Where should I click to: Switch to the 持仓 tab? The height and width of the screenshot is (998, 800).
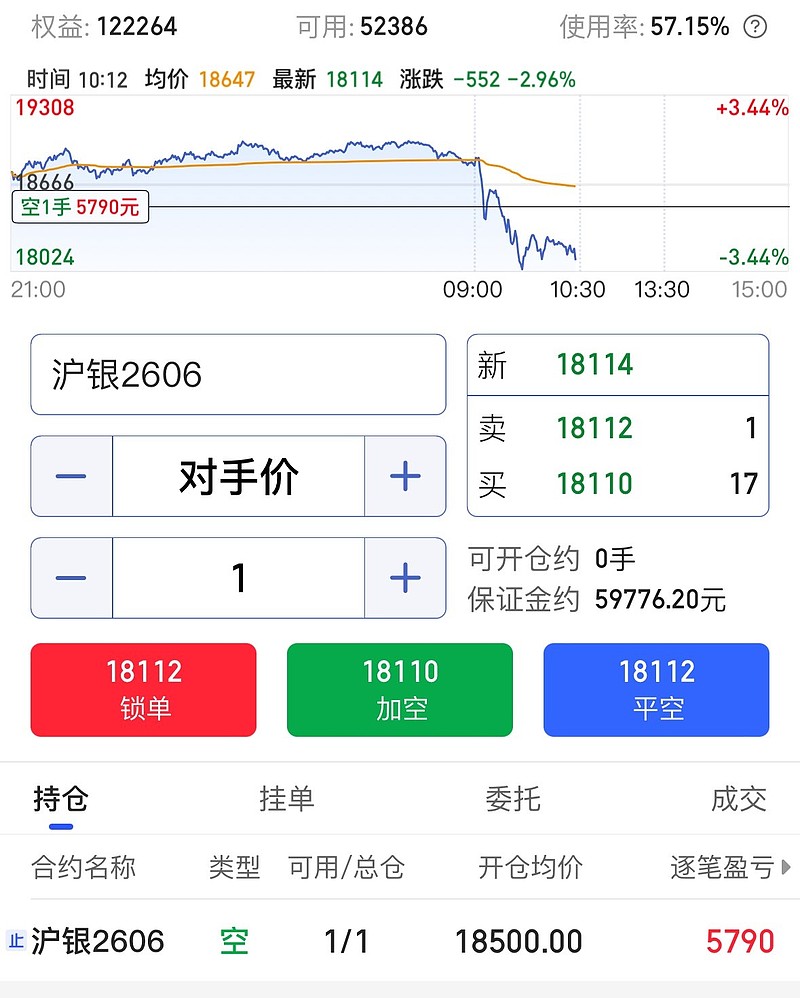(x=61, y=798)
